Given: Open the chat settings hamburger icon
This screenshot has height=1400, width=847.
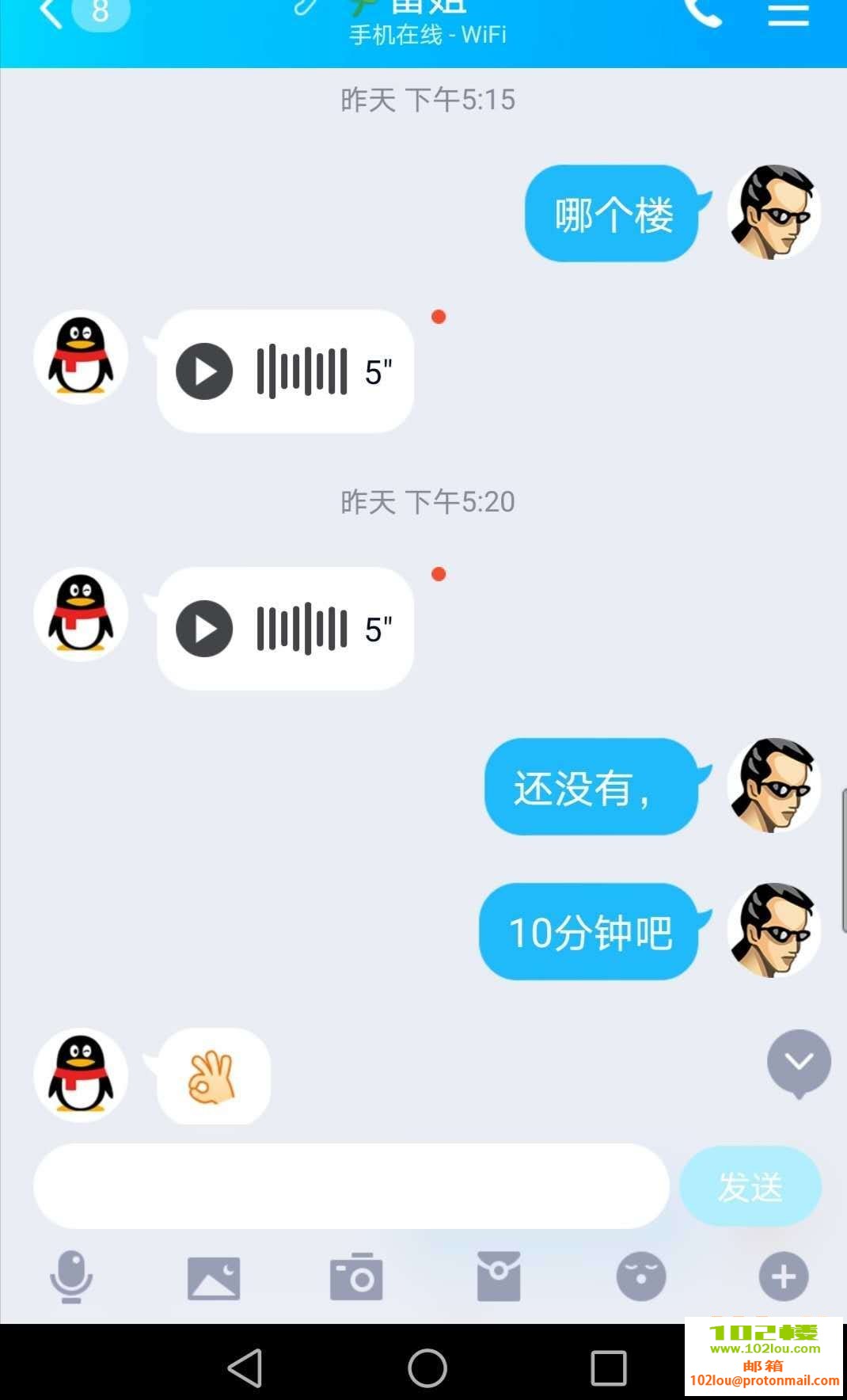Looking at the screenshot, I should 788,16.
